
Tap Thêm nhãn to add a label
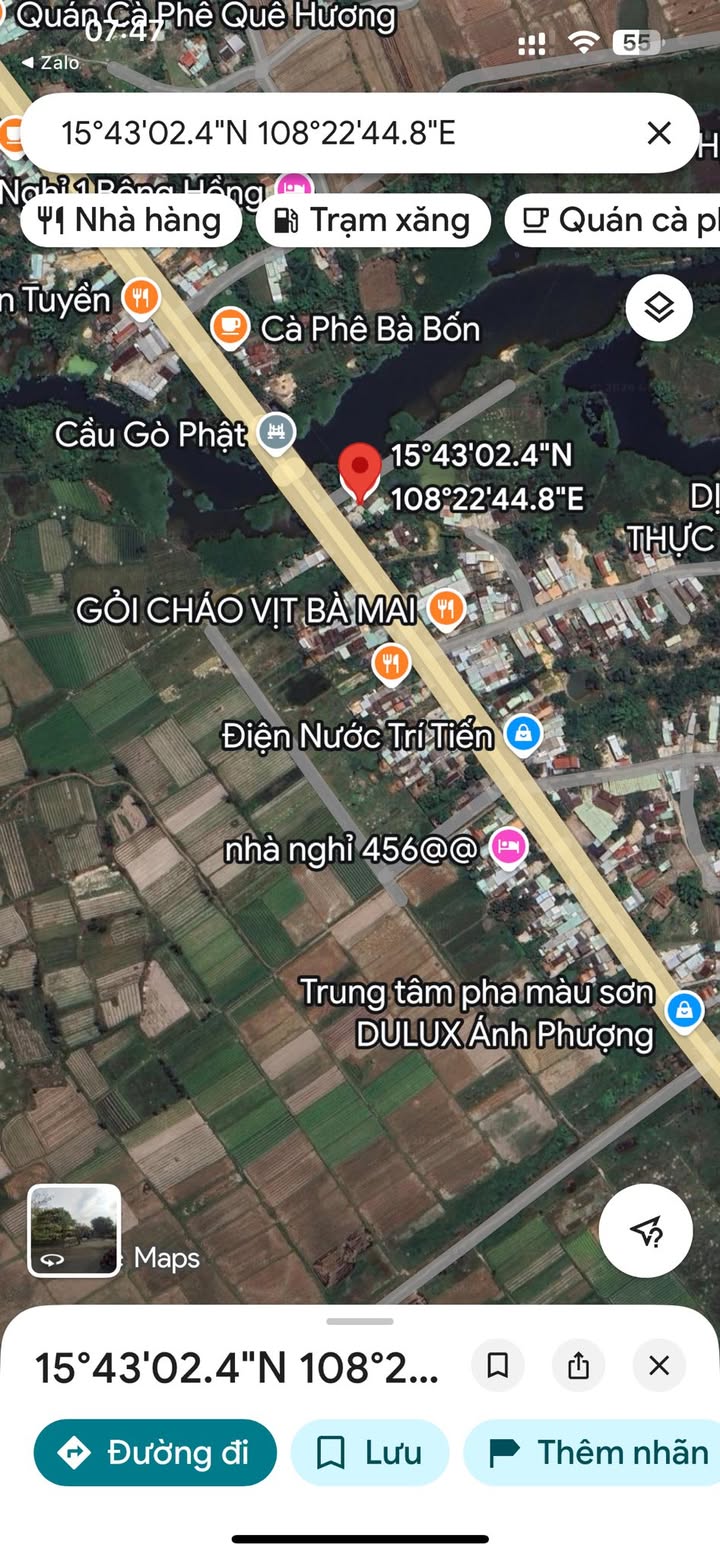600,1452
